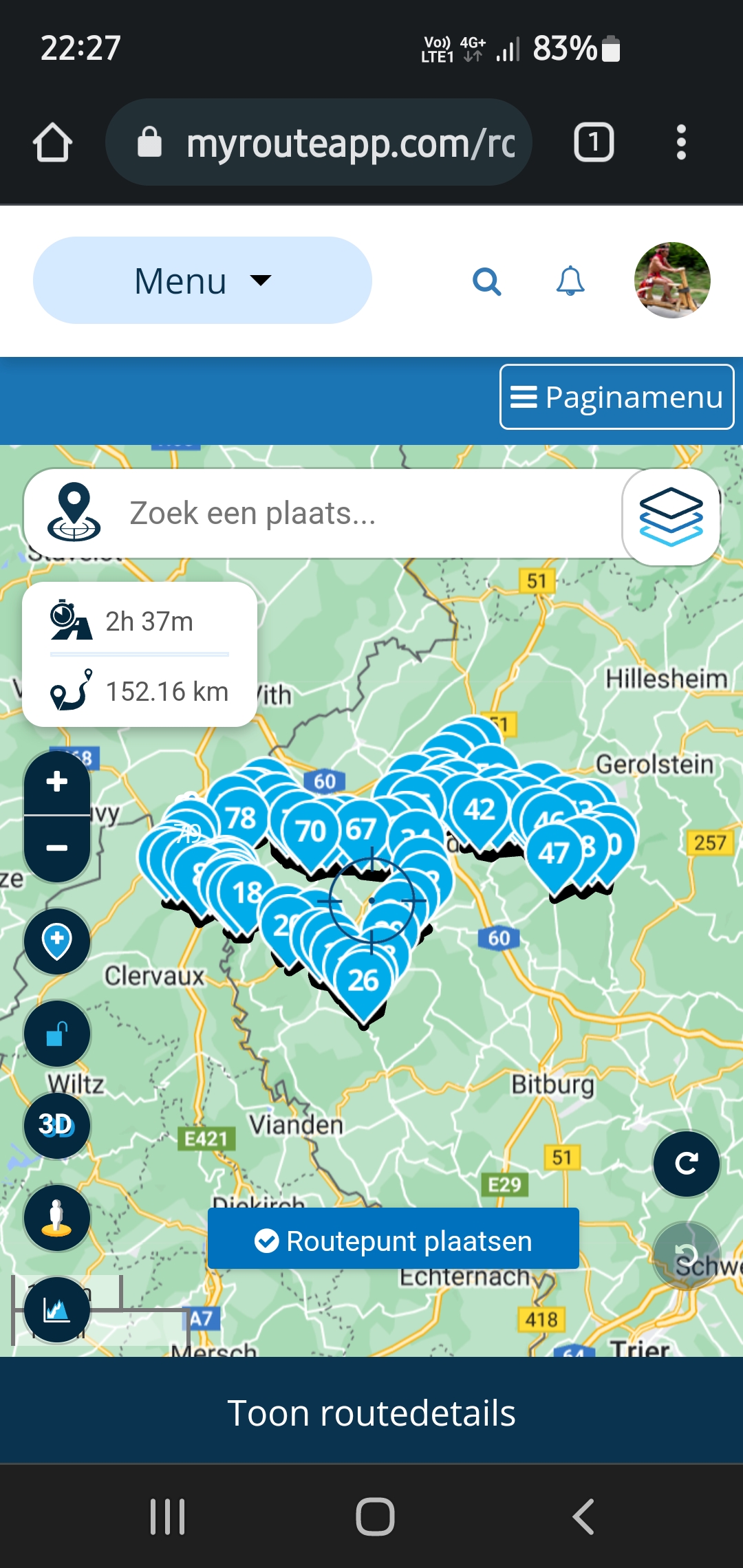Select waypoint marker 26 on map
743x1568 pixels.
point(363,981)
